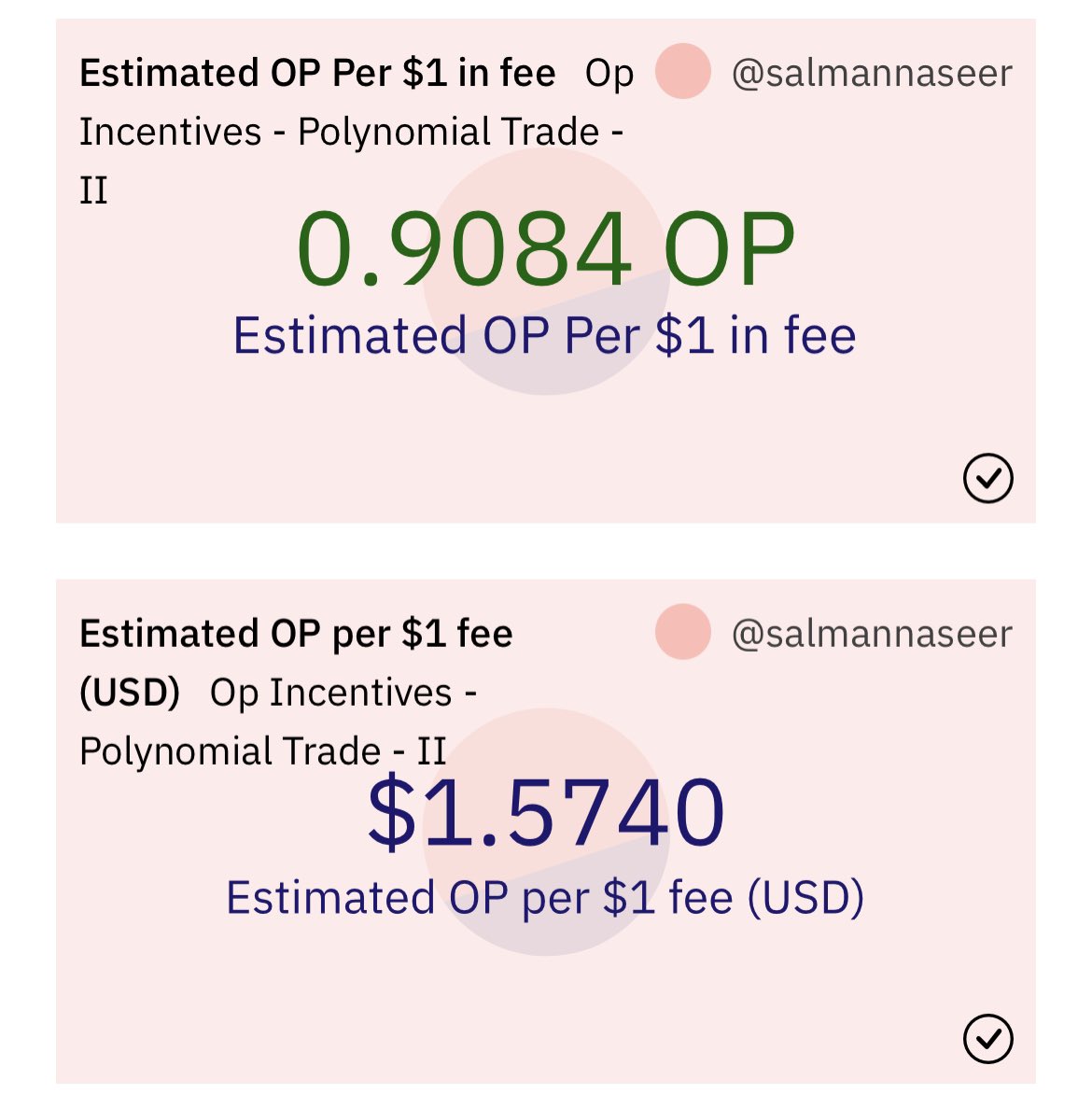Open @salmannaseer profile on the 0.9084 OP card

[x=871, y=73]
